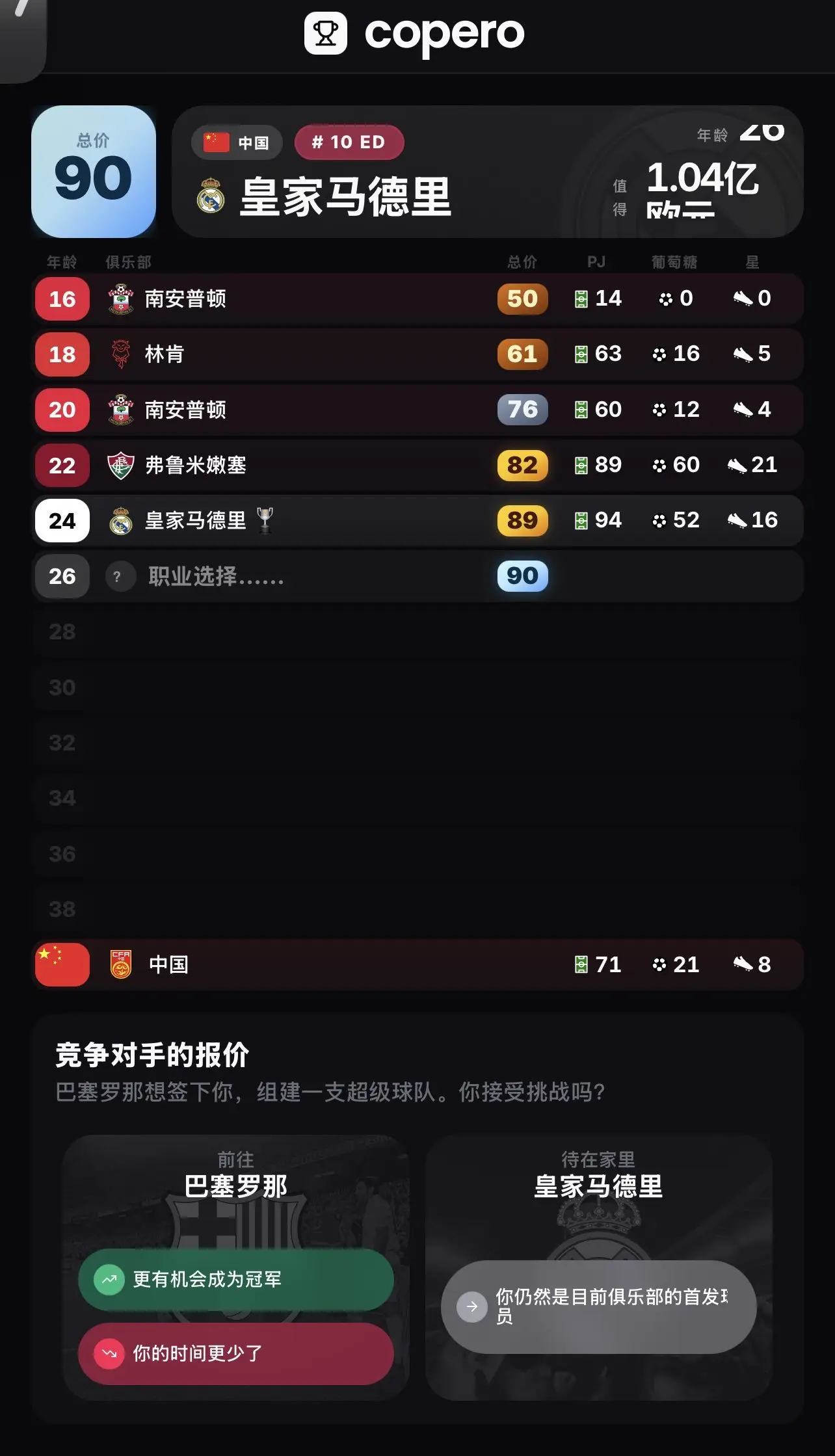
Task: Open the age 22 弗鲁米嫩塞 career row
Action: click(418, 465)
